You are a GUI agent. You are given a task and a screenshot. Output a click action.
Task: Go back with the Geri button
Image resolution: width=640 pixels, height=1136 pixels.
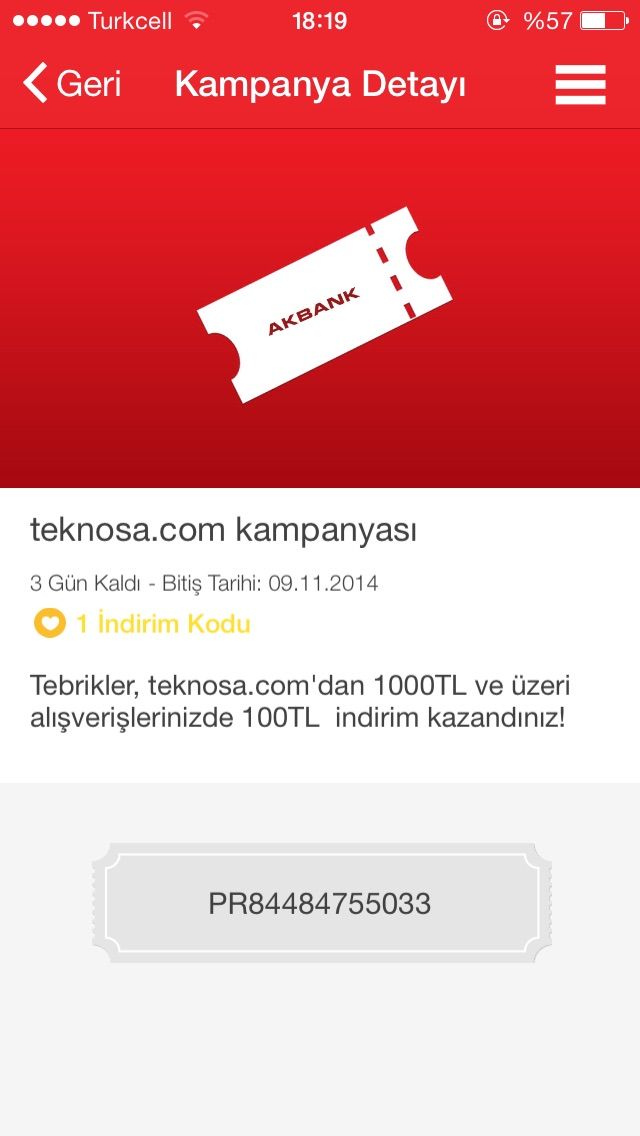click(72, 84)
